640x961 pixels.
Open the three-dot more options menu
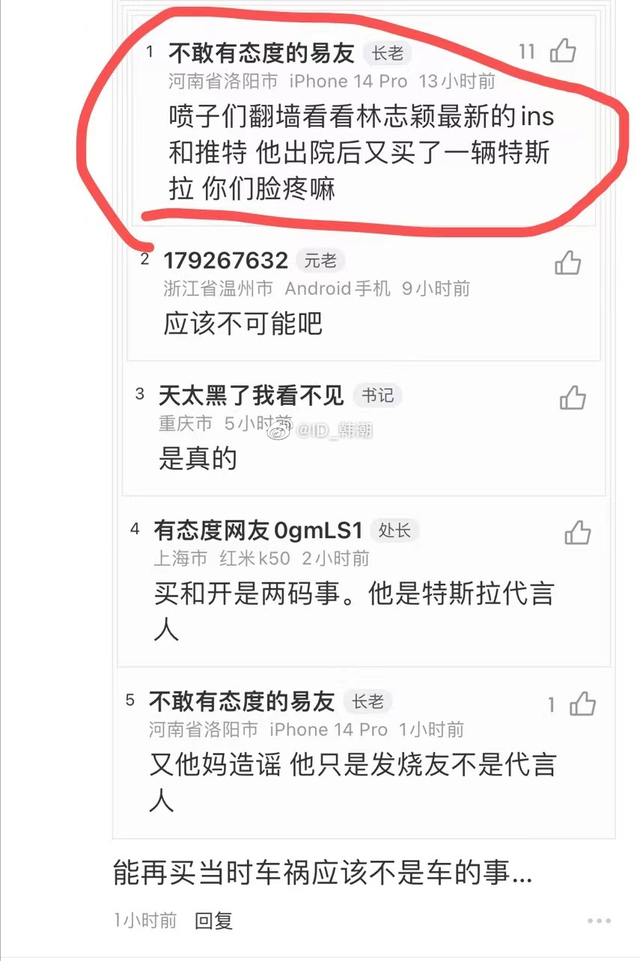[x=599, y=920]
